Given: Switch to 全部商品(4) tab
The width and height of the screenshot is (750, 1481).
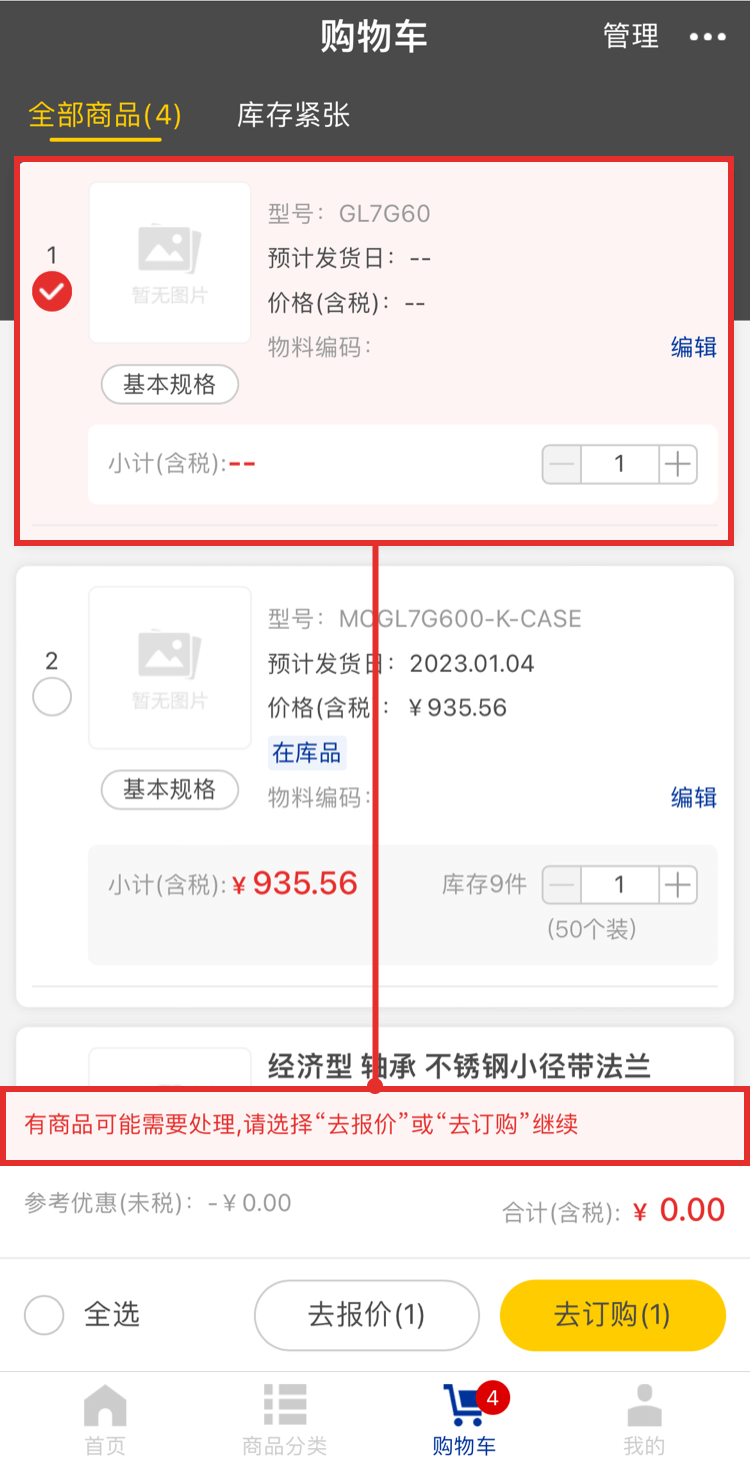Looking at the screenshot, I should click(x=105, y=115).
